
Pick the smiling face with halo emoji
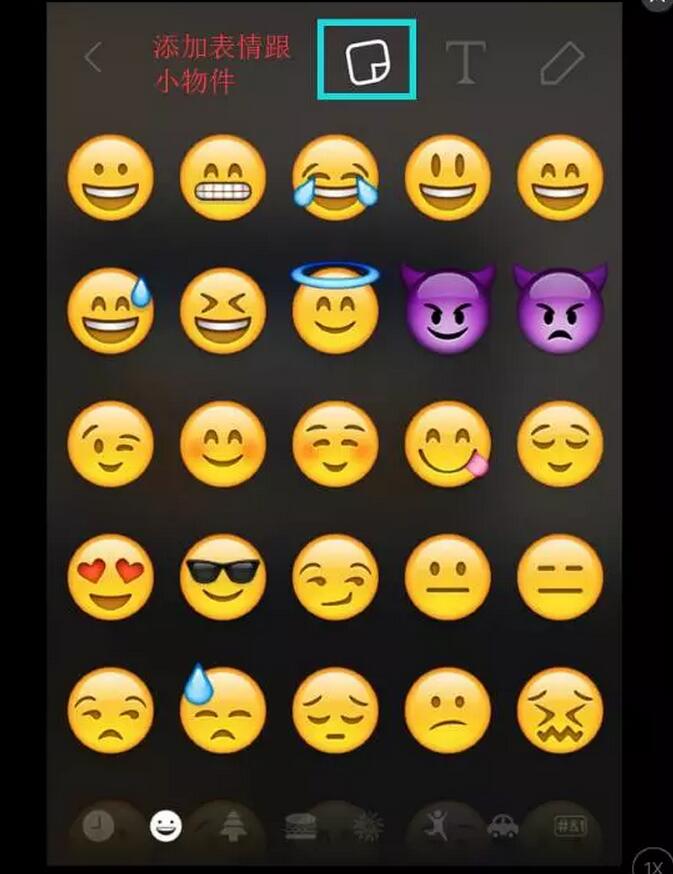[335, 307]
